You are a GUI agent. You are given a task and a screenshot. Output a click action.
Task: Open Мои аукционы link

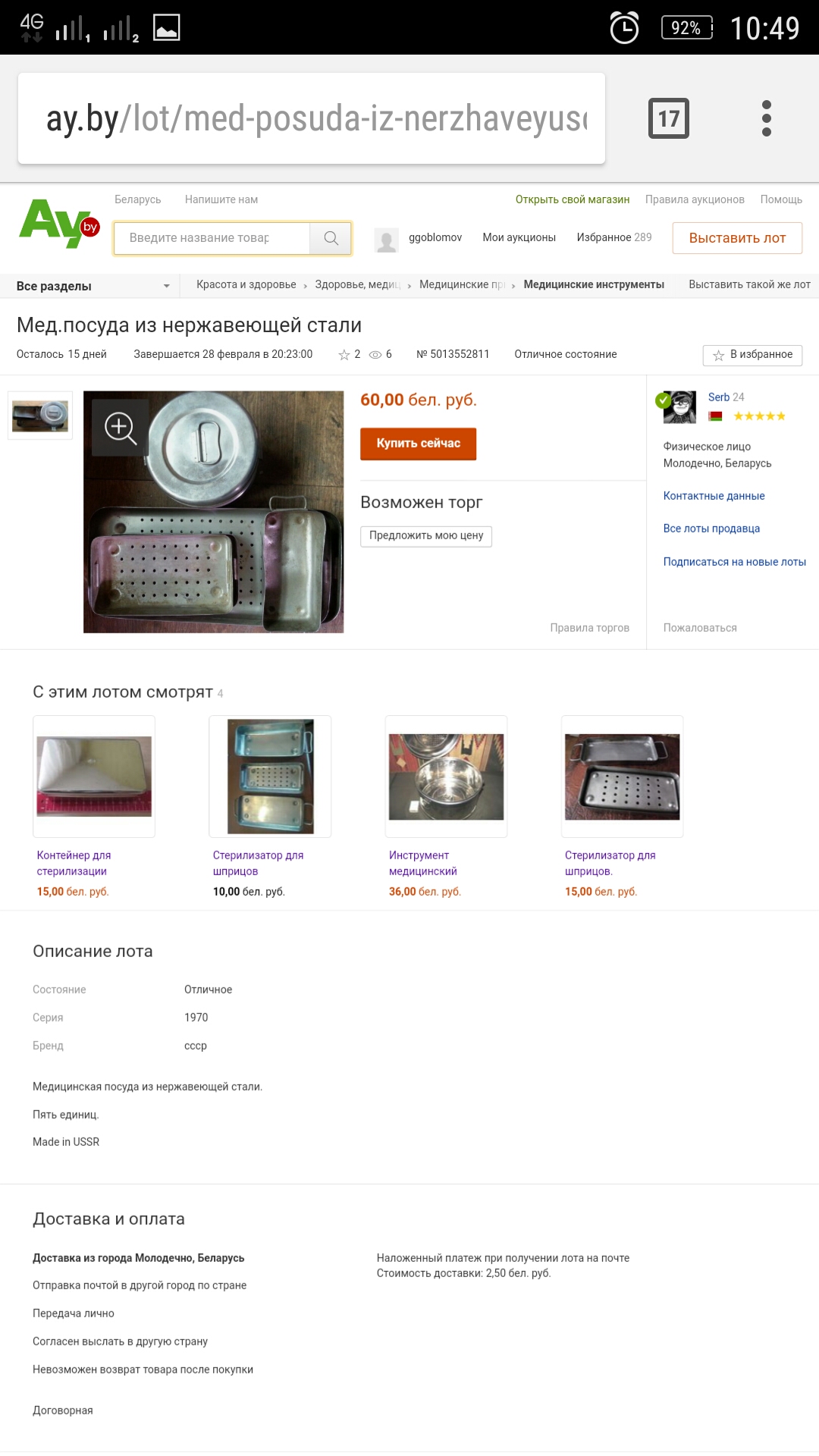click(x=519, y=238)
